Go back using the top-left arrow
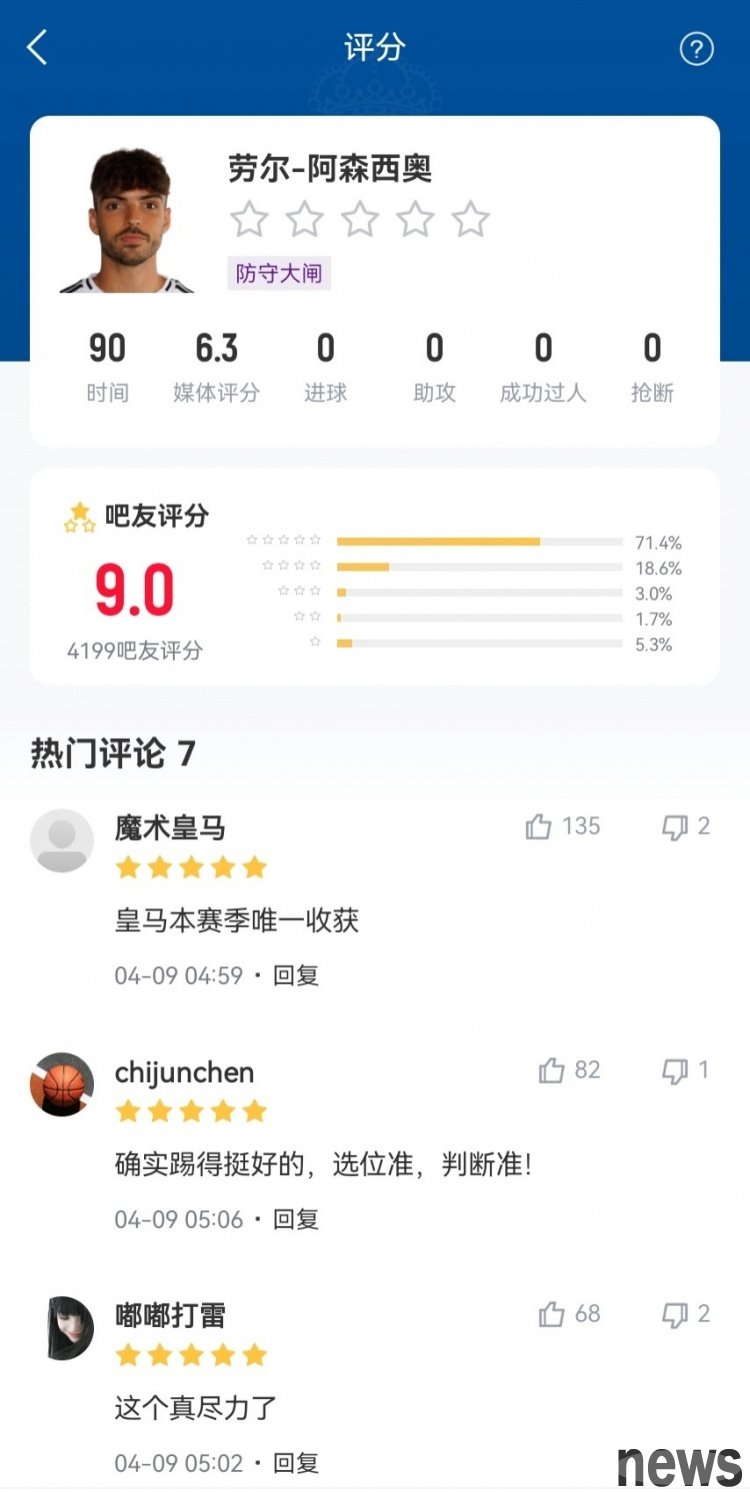The image size is (750, 1492). (37, 47)
